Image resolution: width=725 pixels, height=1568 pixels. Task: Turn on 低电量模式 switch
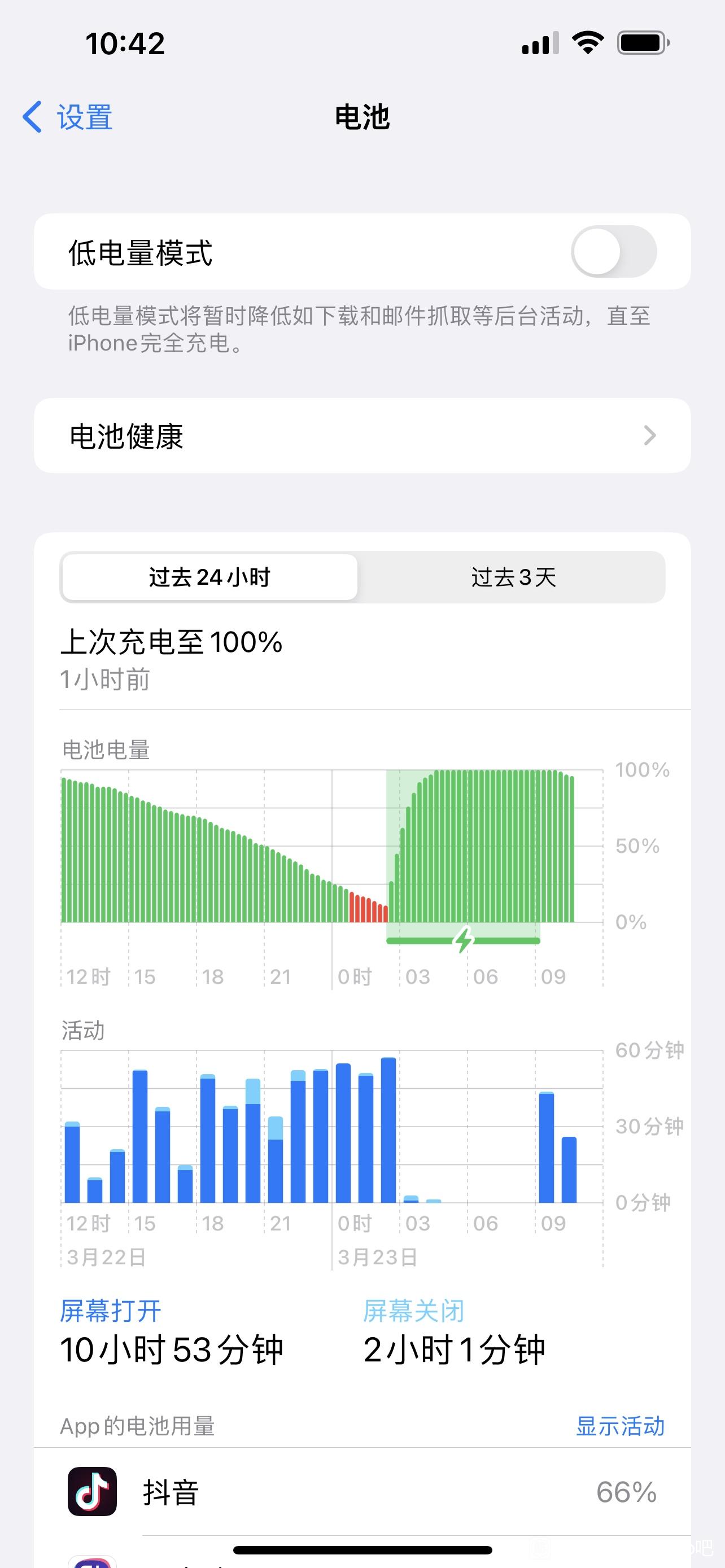point(614,251)
